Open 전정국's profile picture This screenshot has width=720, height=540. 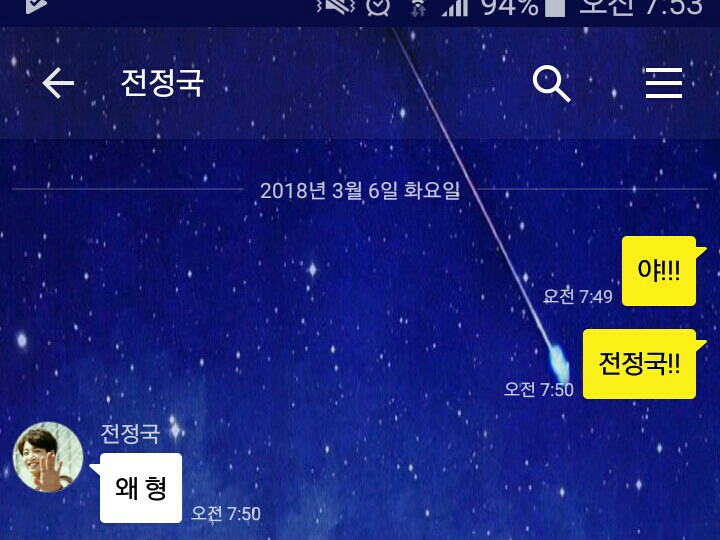point(48,457)
